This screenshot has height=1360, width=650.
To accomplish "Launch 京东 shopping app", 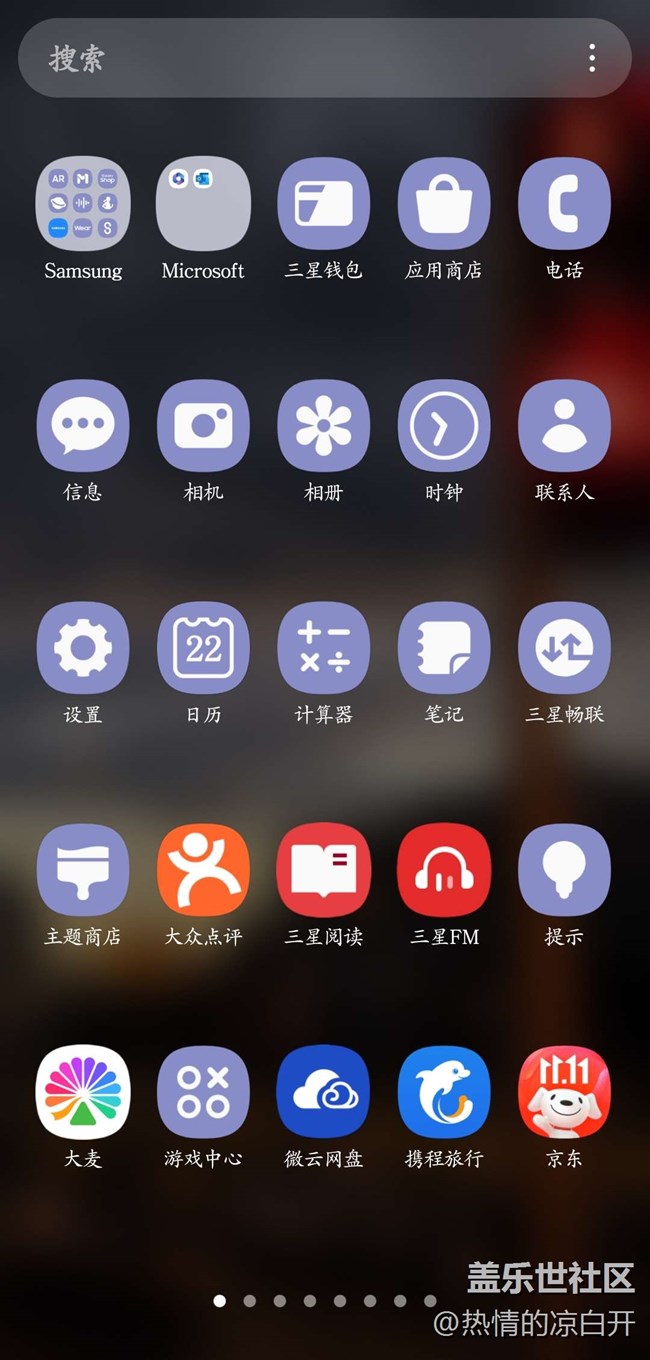I will 564,1091.
